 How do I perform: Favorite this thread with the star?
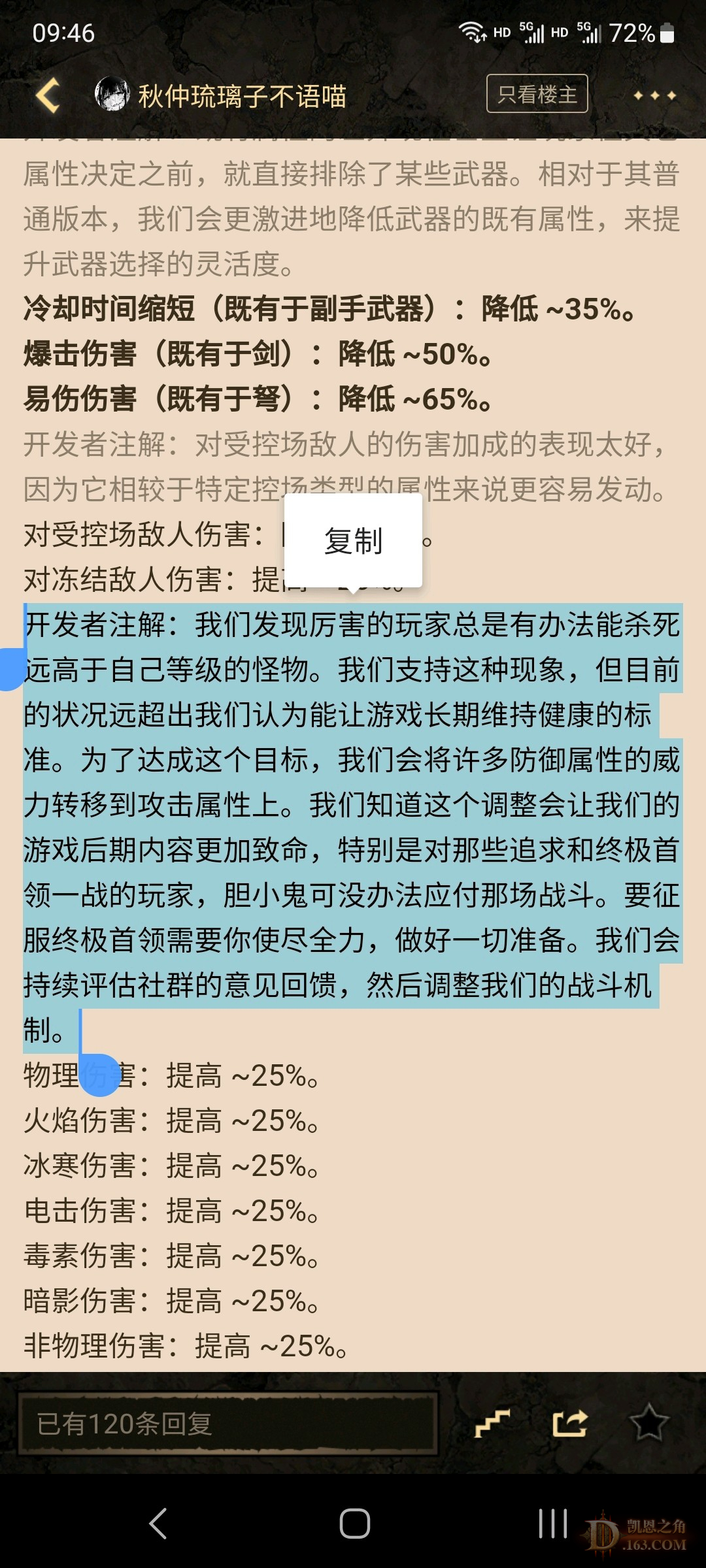pyautogui.click(x=648, y=1423)
